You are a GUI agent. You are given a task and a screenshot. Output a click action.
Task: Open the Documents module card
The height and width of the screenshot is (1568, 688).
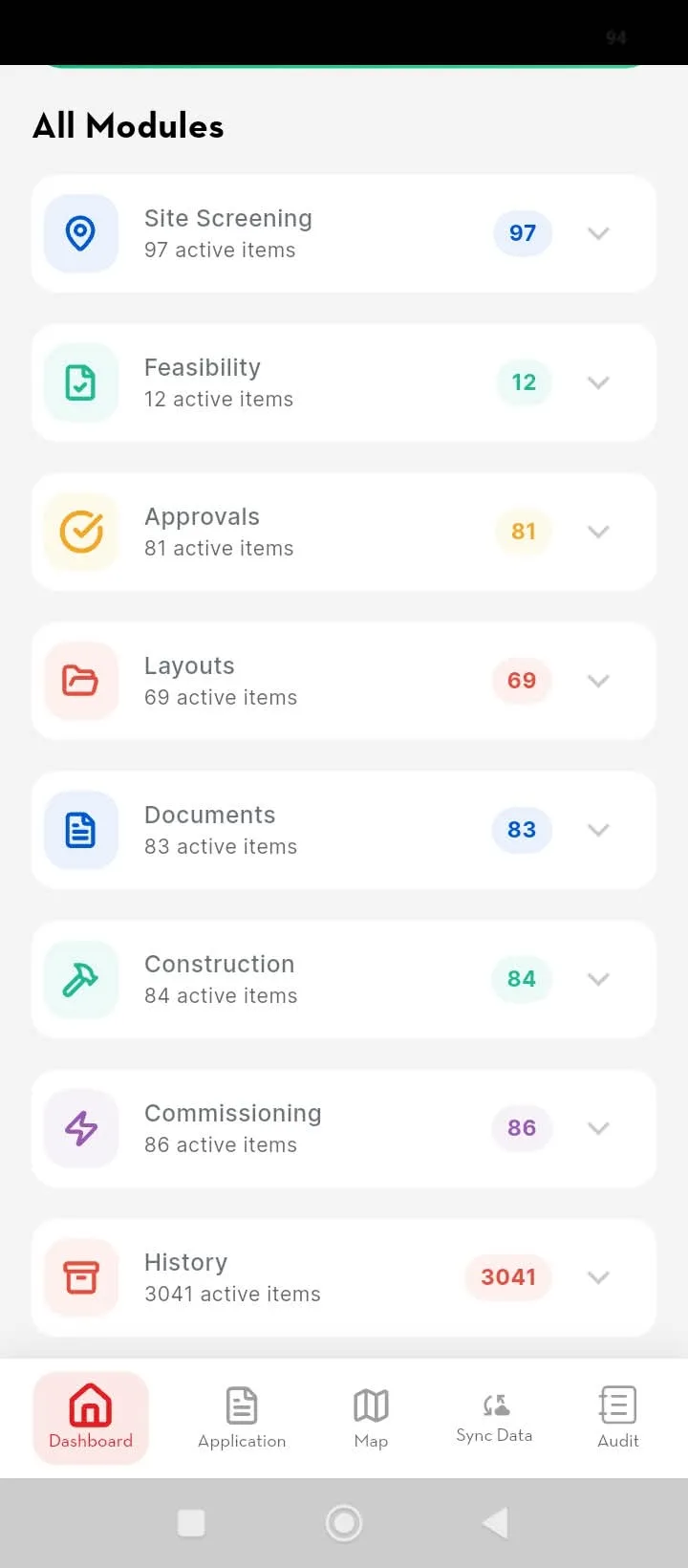pyautogui.click(x=344, y=830)
